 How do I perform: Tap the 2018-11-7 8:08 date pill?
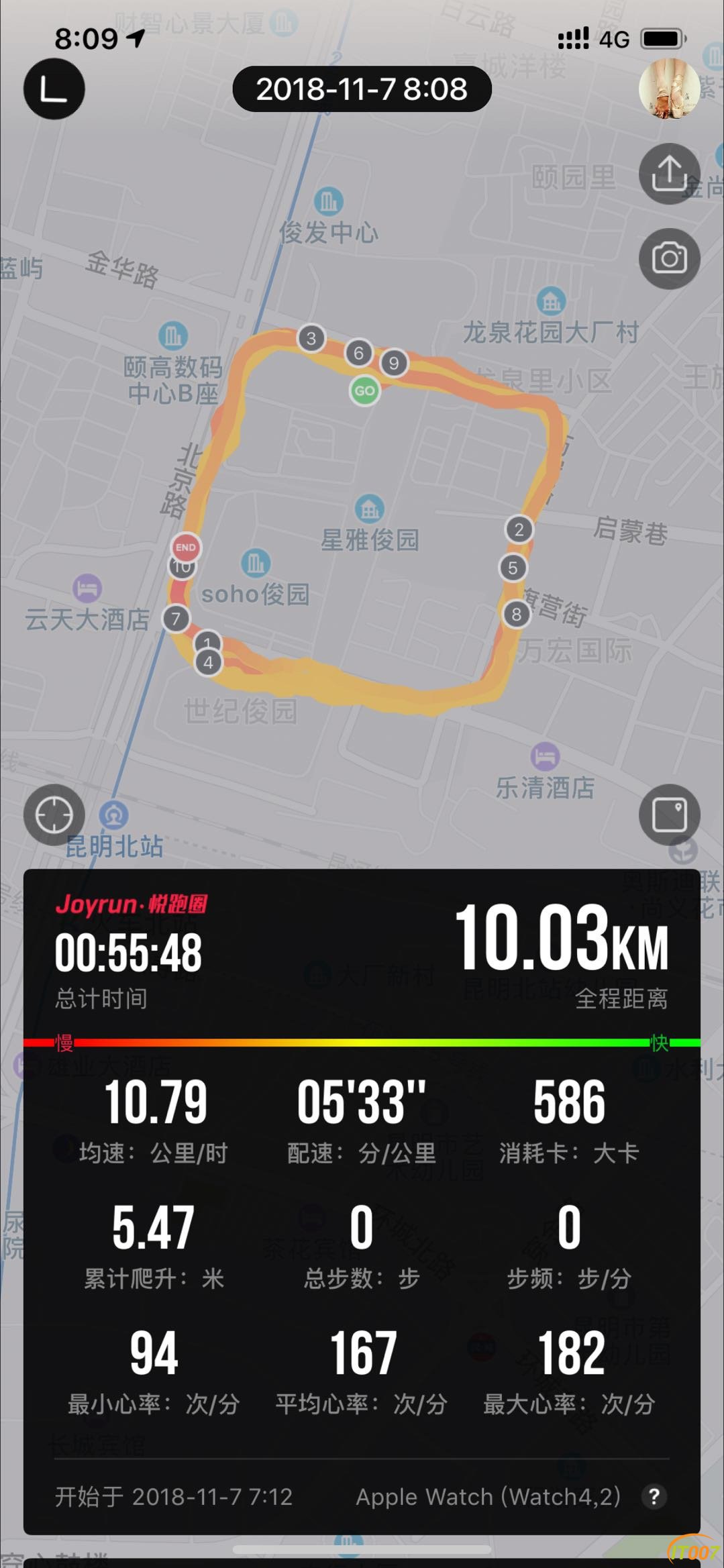[362, 89]
